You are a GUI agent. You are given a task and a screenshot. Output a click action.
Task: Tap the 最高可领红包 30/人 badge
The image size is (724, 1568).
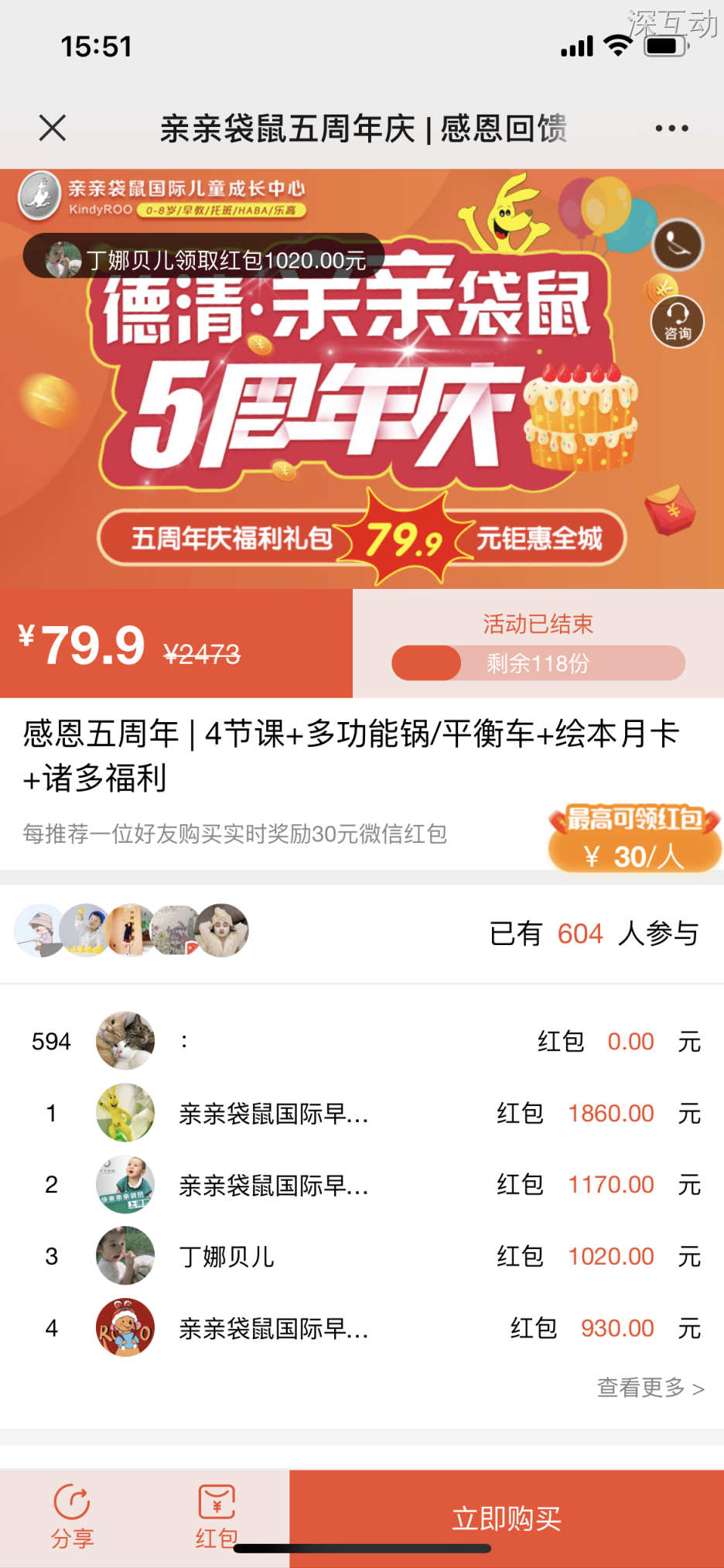point(634,840)
